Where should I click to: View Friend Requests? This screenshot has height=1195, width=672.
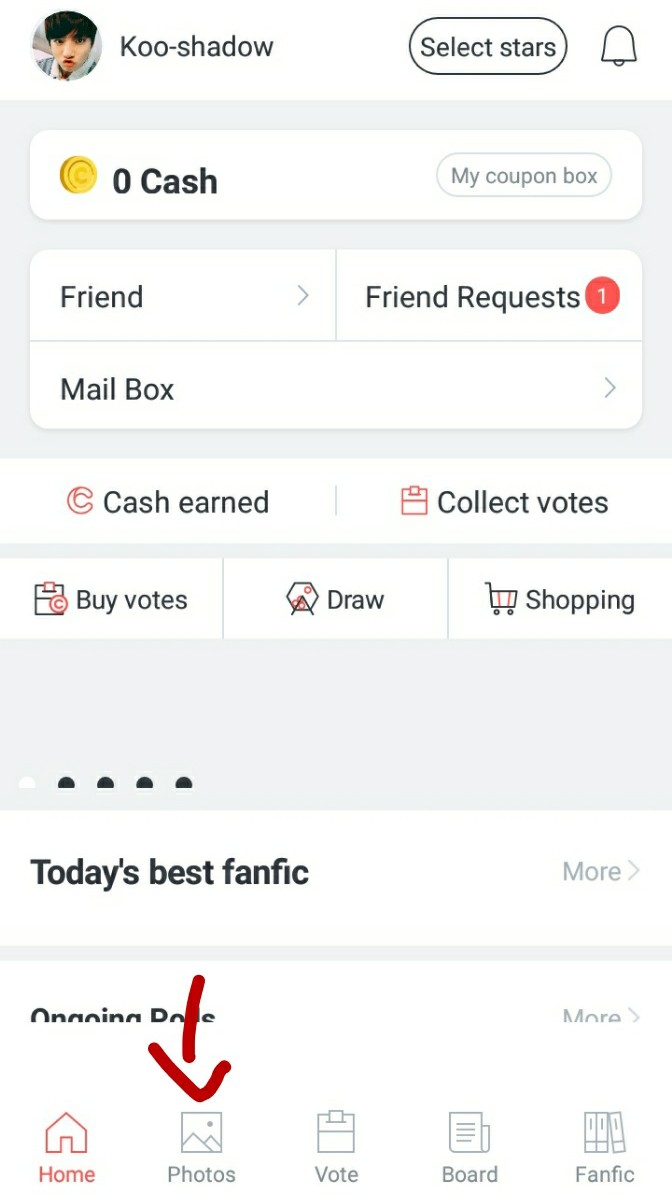[490, 297]
